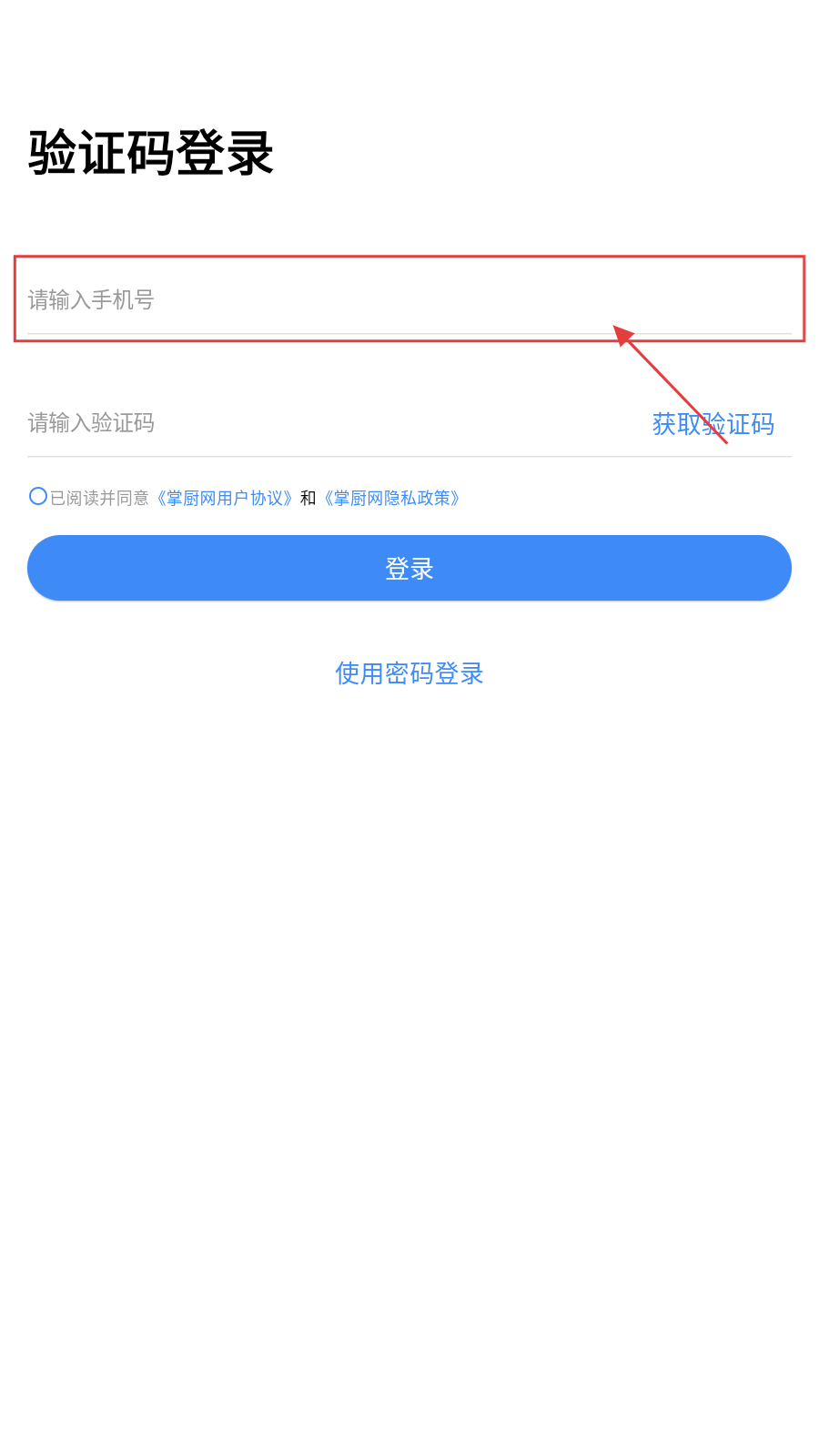Open 掌厨网用户协议 link
The width and height of the screenshot is (819, 1456).
pos(225,498)
